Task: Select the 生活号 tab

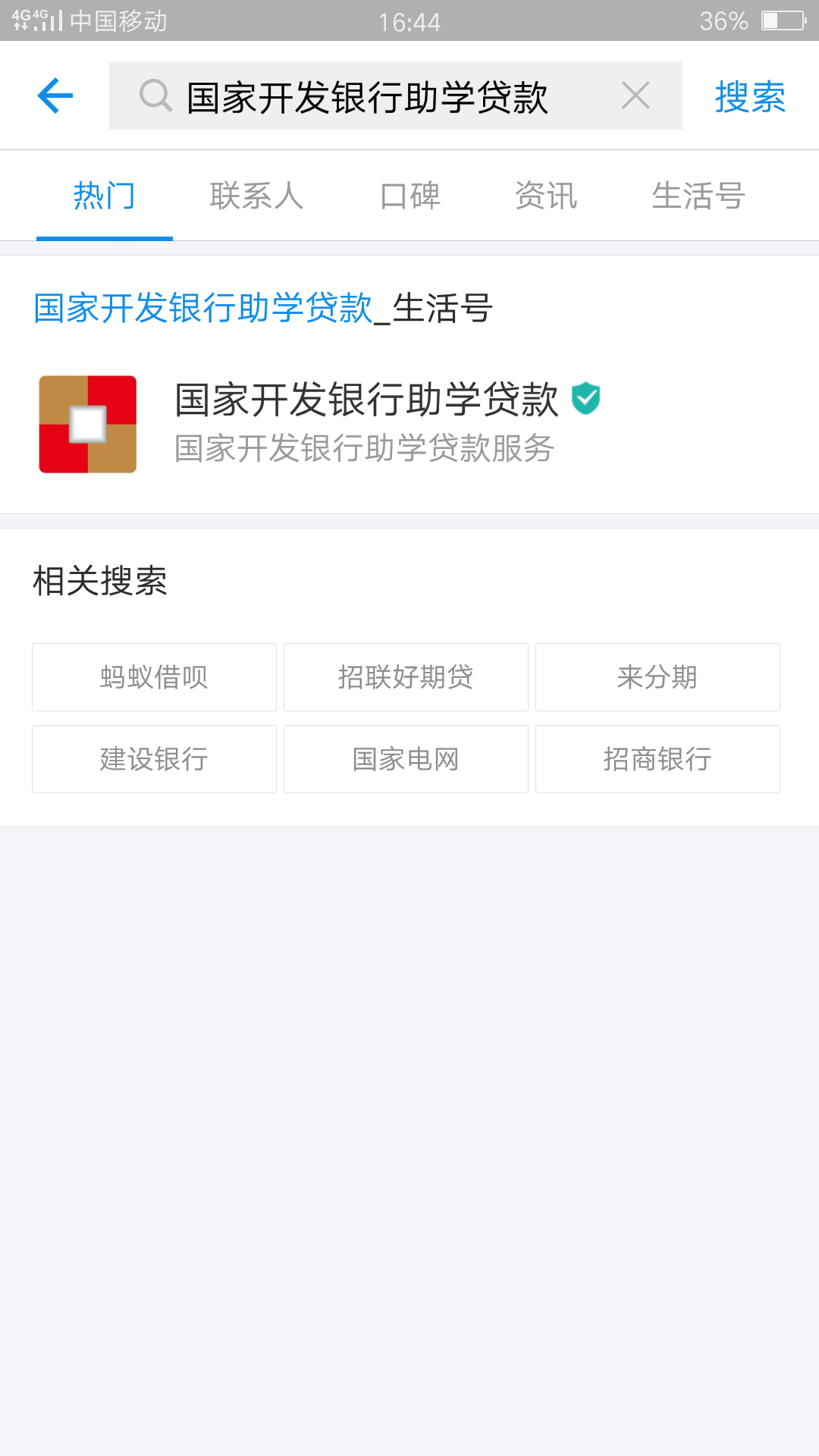Action: (698, 196)
